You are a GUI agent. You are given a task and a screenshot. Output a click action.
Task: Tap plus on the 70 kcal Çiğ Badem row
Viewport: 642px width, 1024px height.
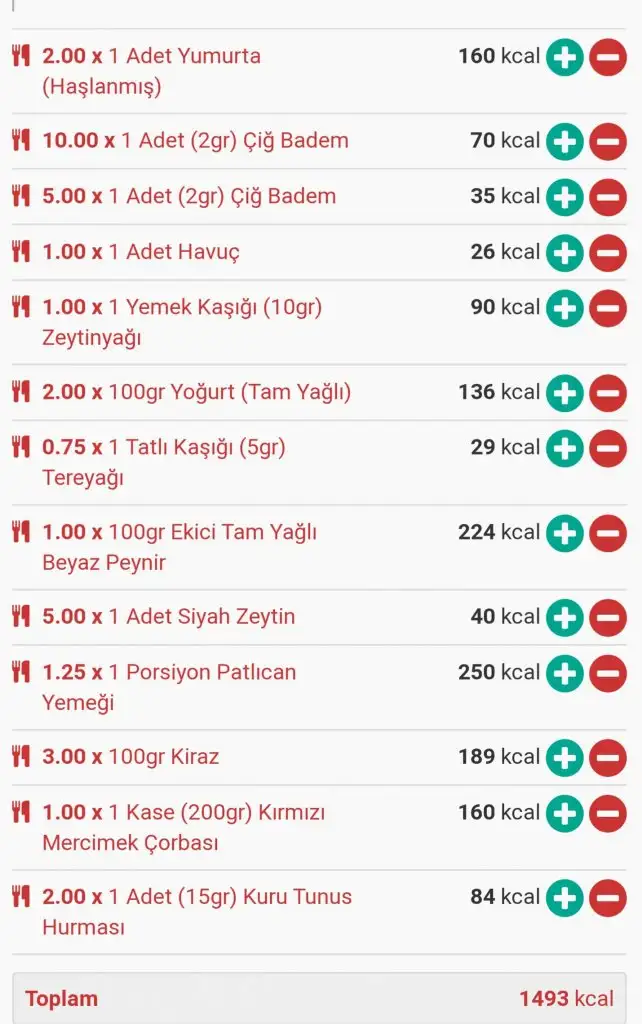pos(564,141)
